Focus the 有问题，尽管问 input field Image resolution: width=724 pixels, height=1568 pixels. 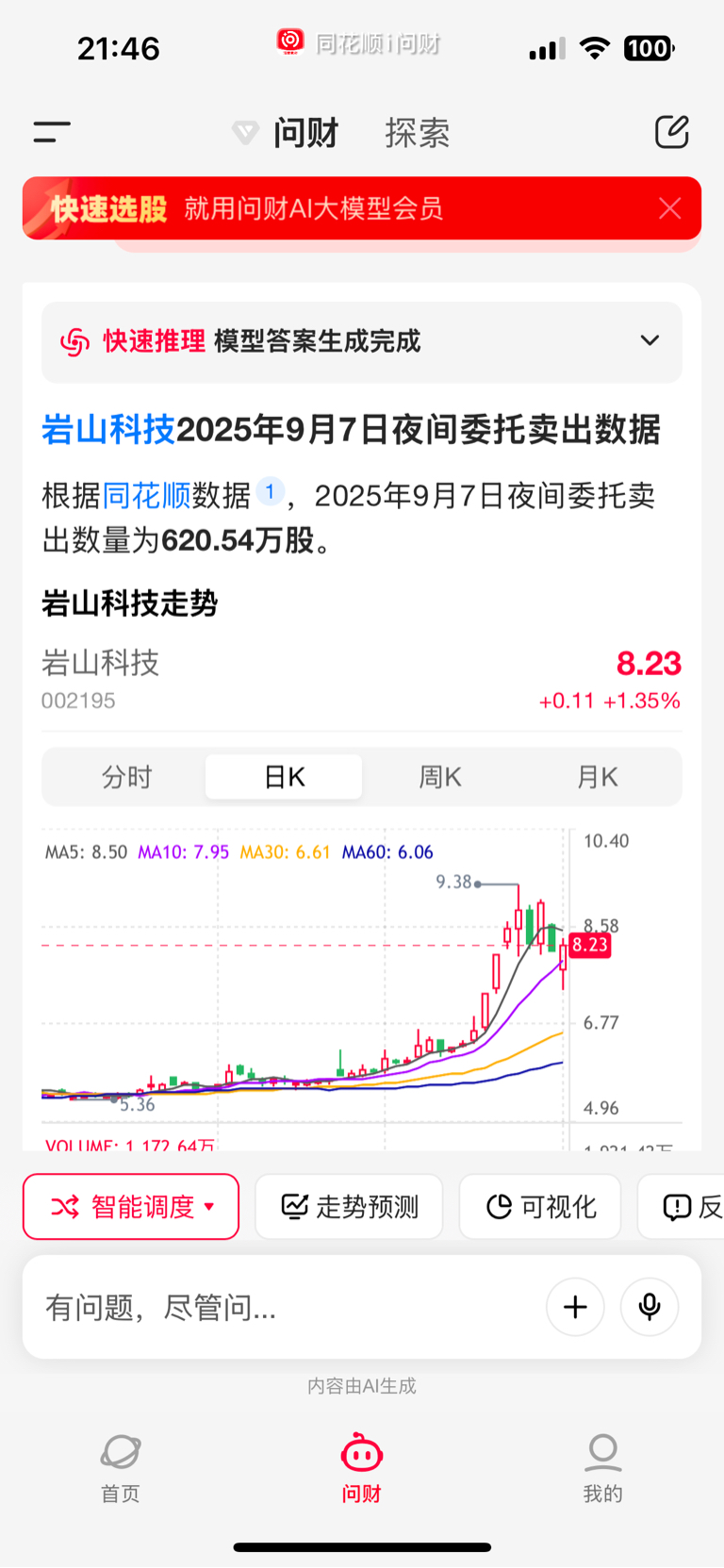pos(283,1307)
